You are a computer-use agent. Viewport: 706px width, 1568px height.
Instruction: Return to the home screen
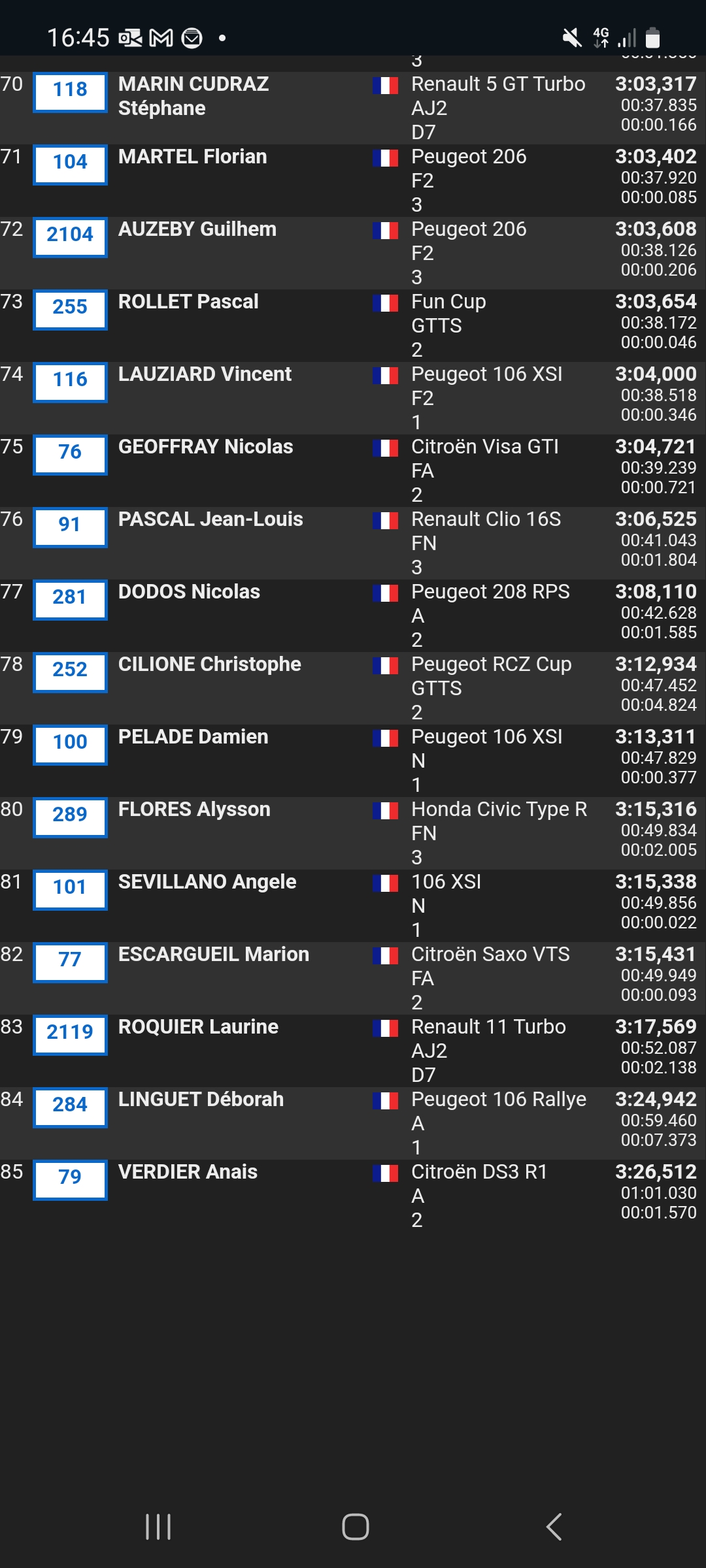[355, 1527]
